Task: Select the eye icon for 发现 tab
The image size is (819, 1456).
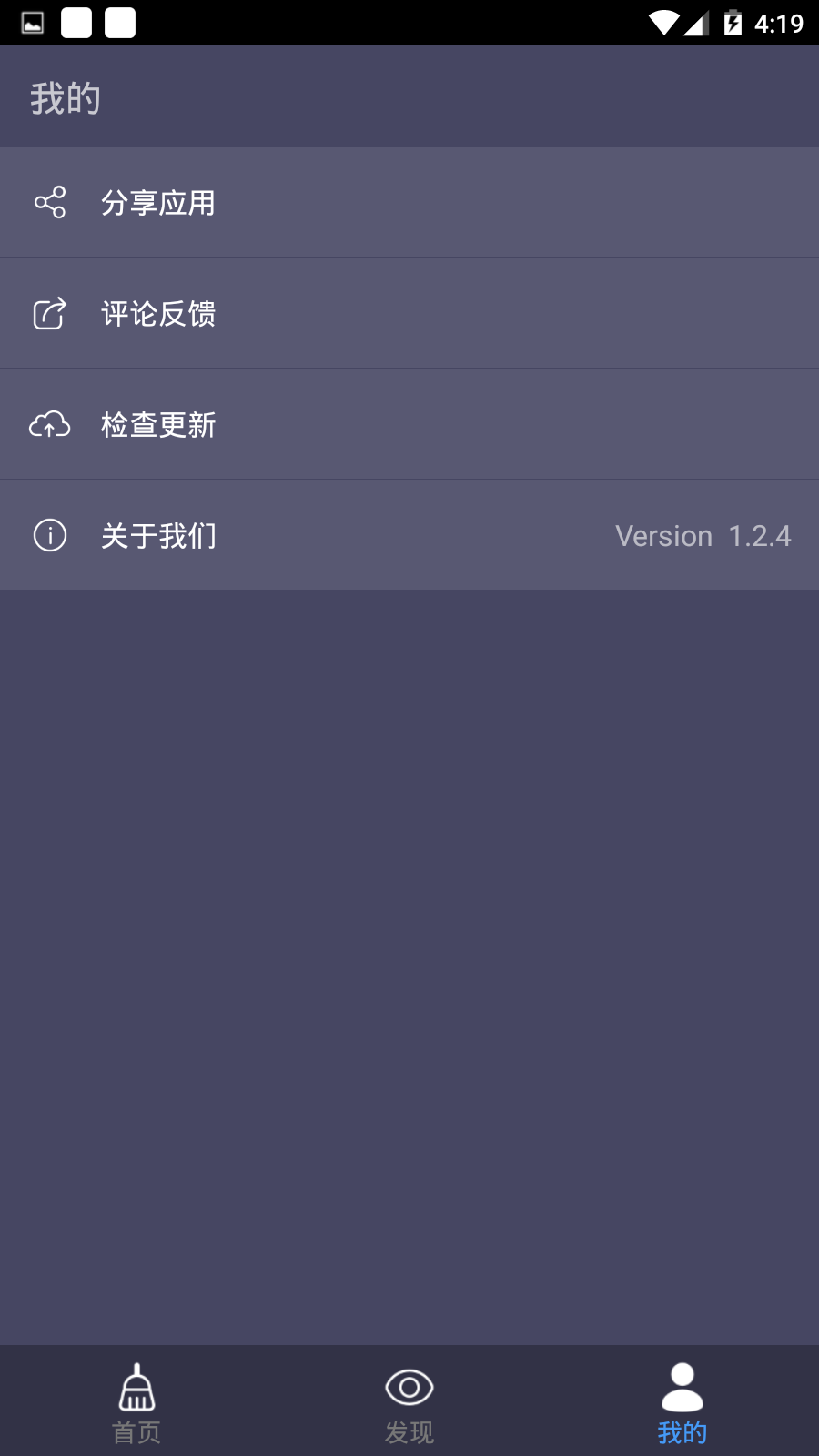Action: click(409, 1387)
